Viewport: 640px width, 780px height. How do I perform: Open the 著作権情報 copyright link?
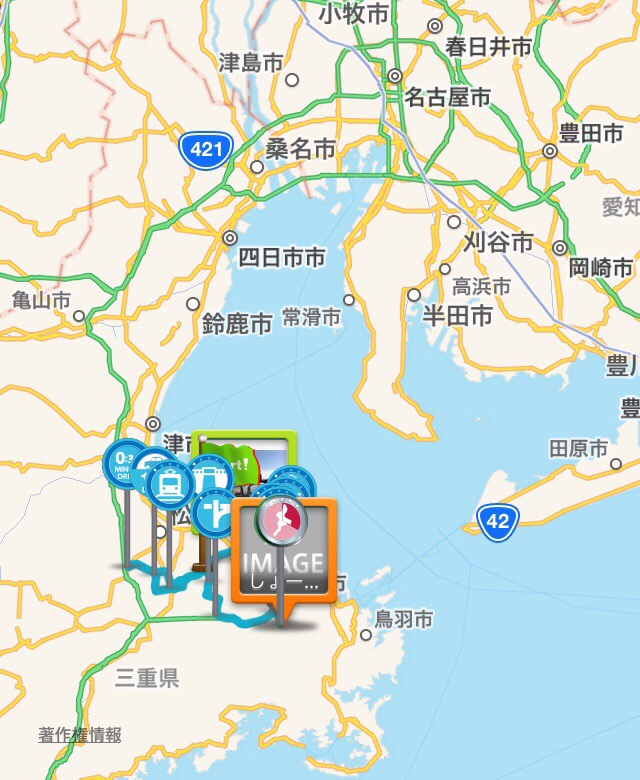coord(80,735)
